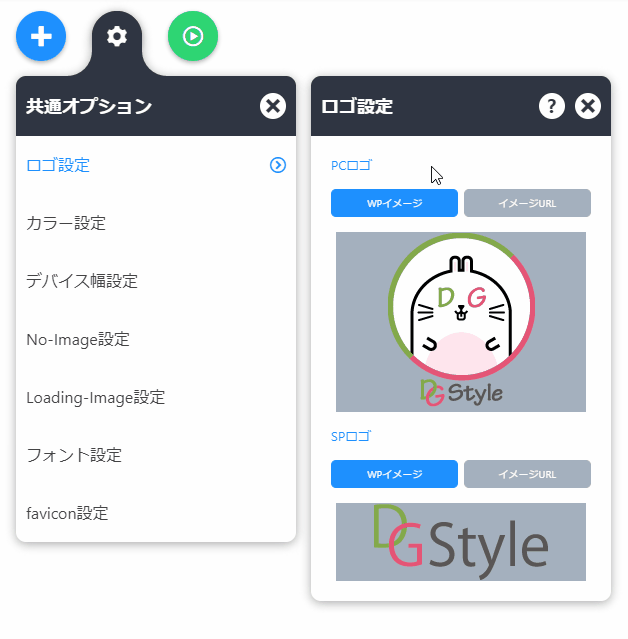Open デバイス幅設定

[x=155, y=281]
